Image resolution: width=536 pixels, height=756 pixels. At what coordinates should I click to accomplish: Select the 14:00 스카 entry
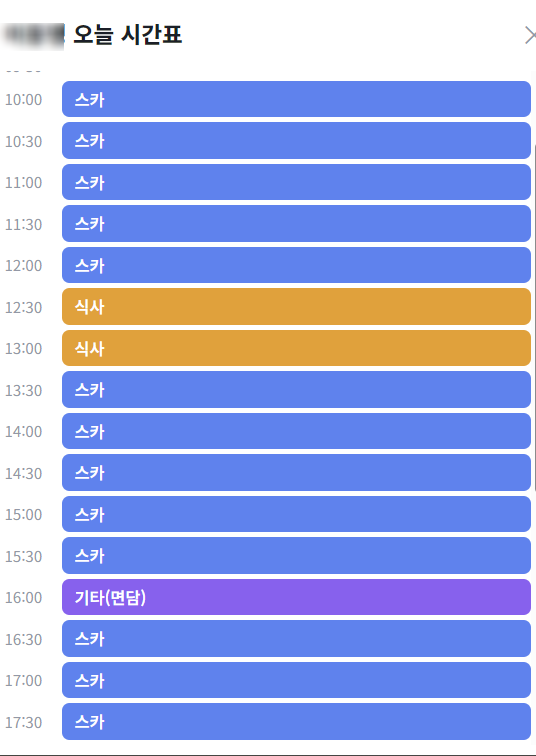point(296,431)
